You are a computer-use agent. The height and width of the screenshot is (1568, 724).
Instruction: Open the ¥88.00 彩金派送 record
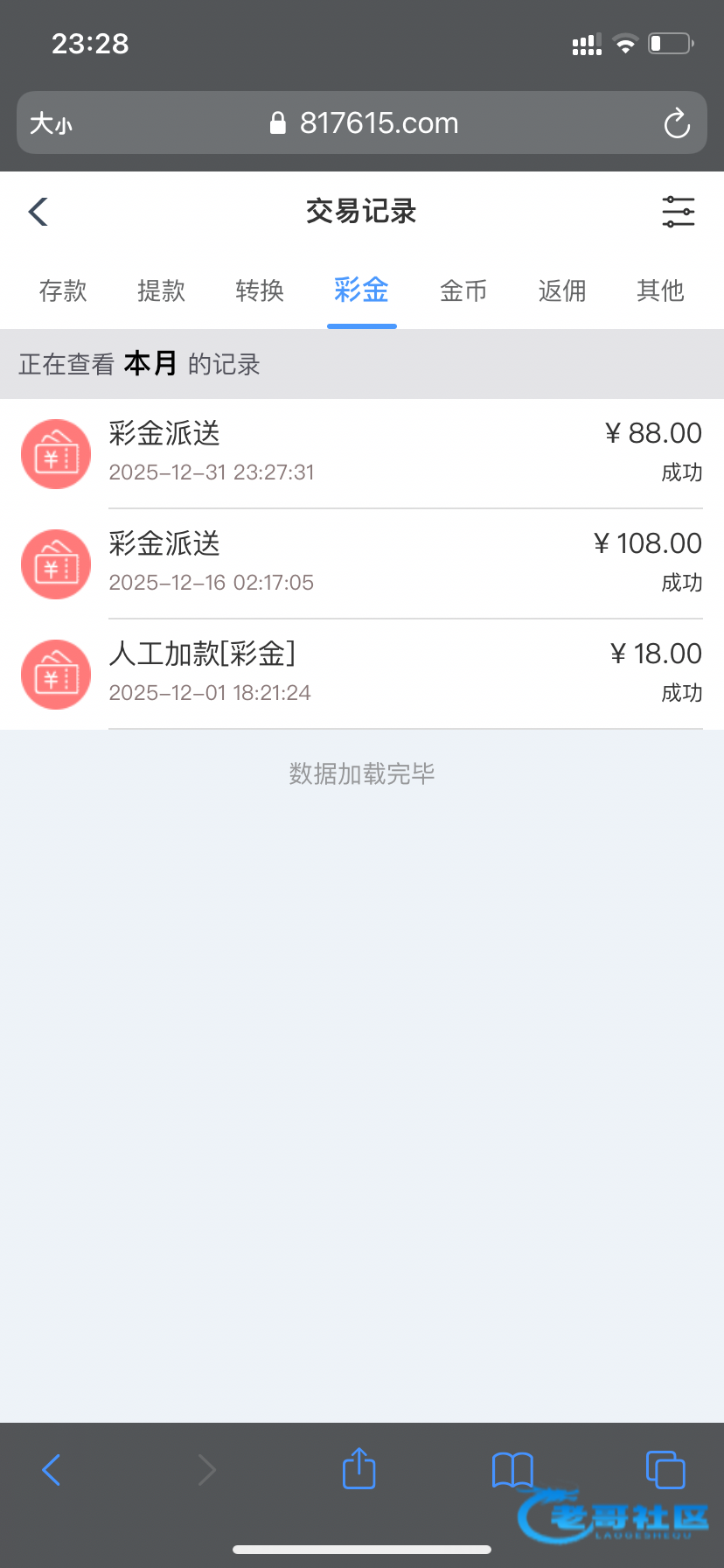tap(362, 453)
